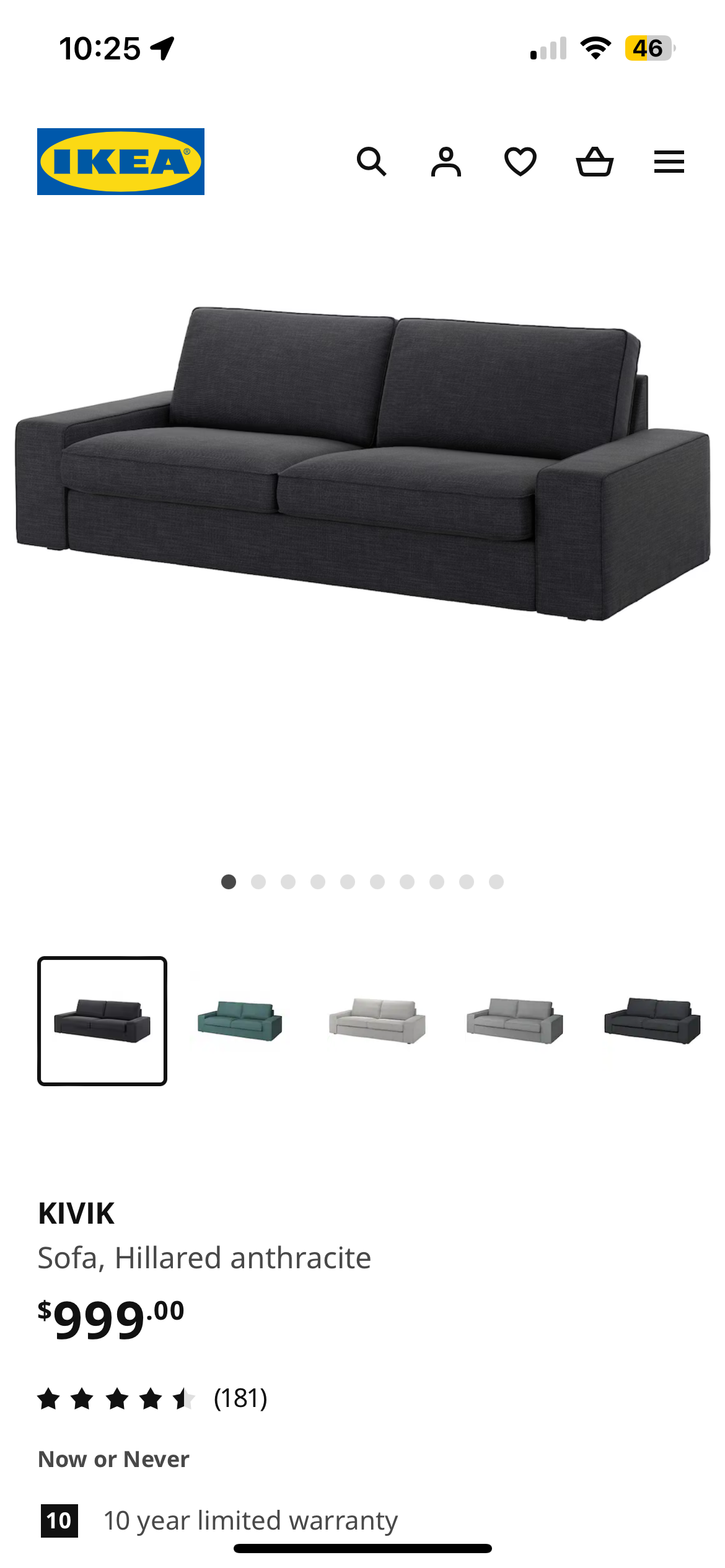Select the last dark gray sofa variant
Screen dimensions: 725x1568
pyautogui.click(x=652, y=1021)
